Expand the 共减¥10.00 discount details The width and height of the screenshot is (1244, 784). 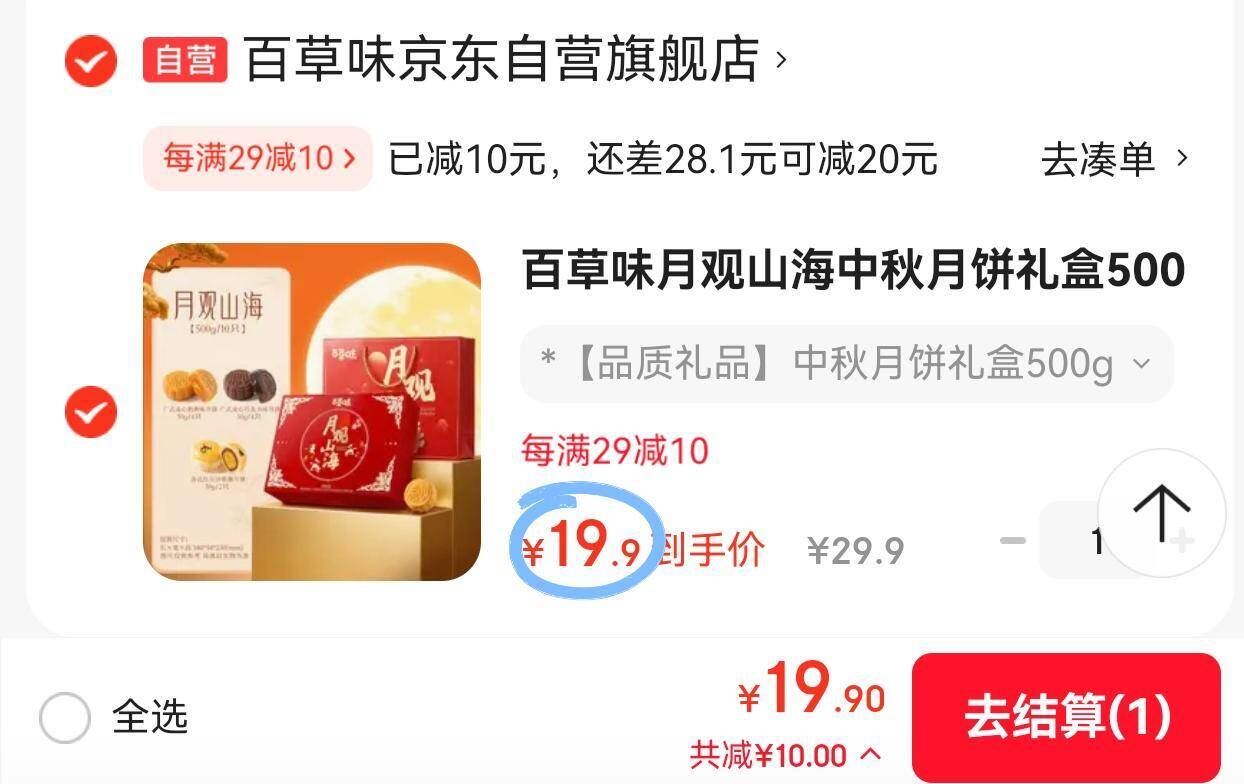(x=785, y=755)
